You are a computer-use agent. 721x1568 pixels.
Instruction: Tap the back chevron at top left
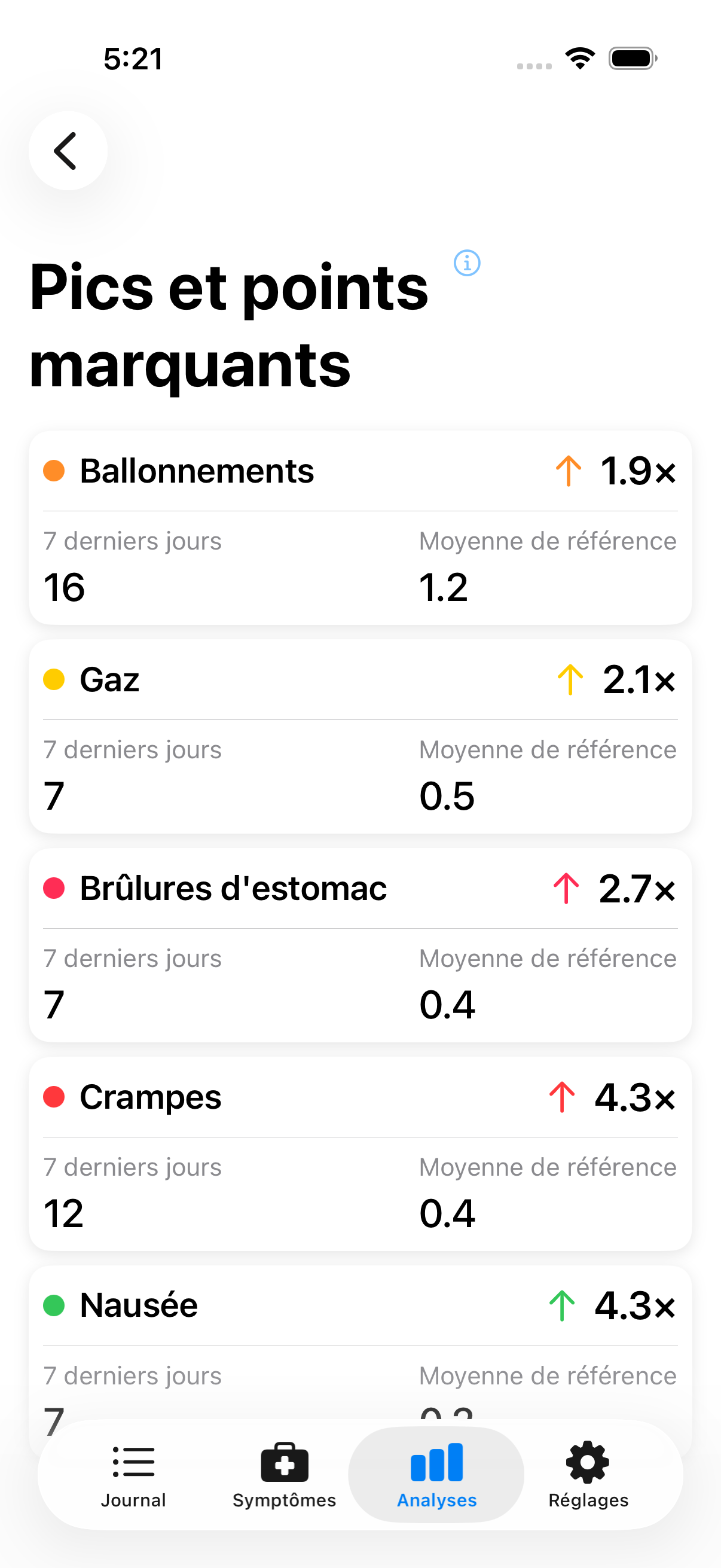point(68,150)
